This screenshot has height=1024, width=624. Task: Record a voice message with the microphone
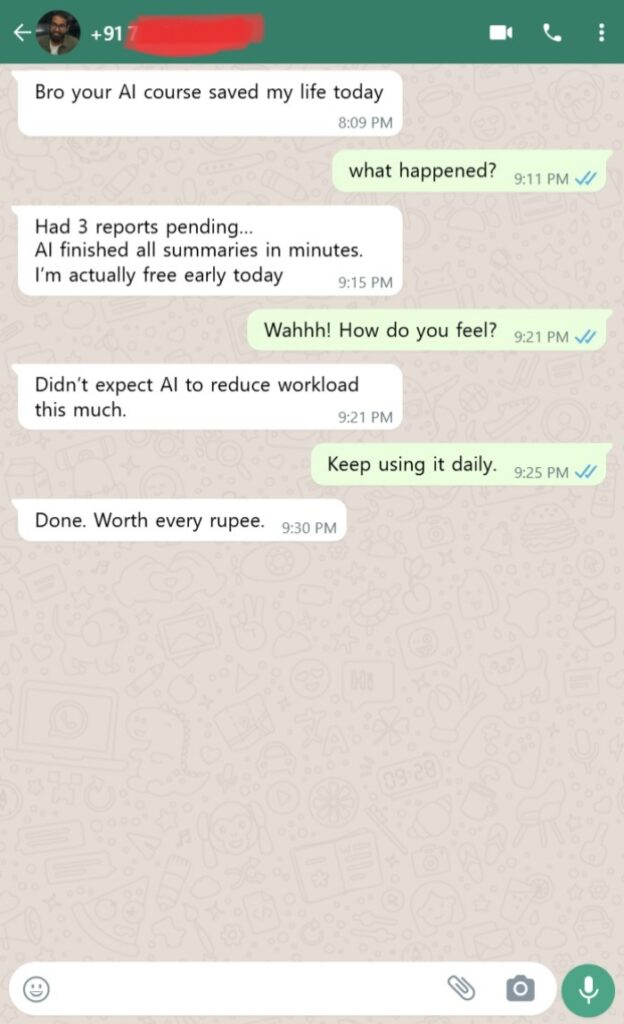click(588, 989)
